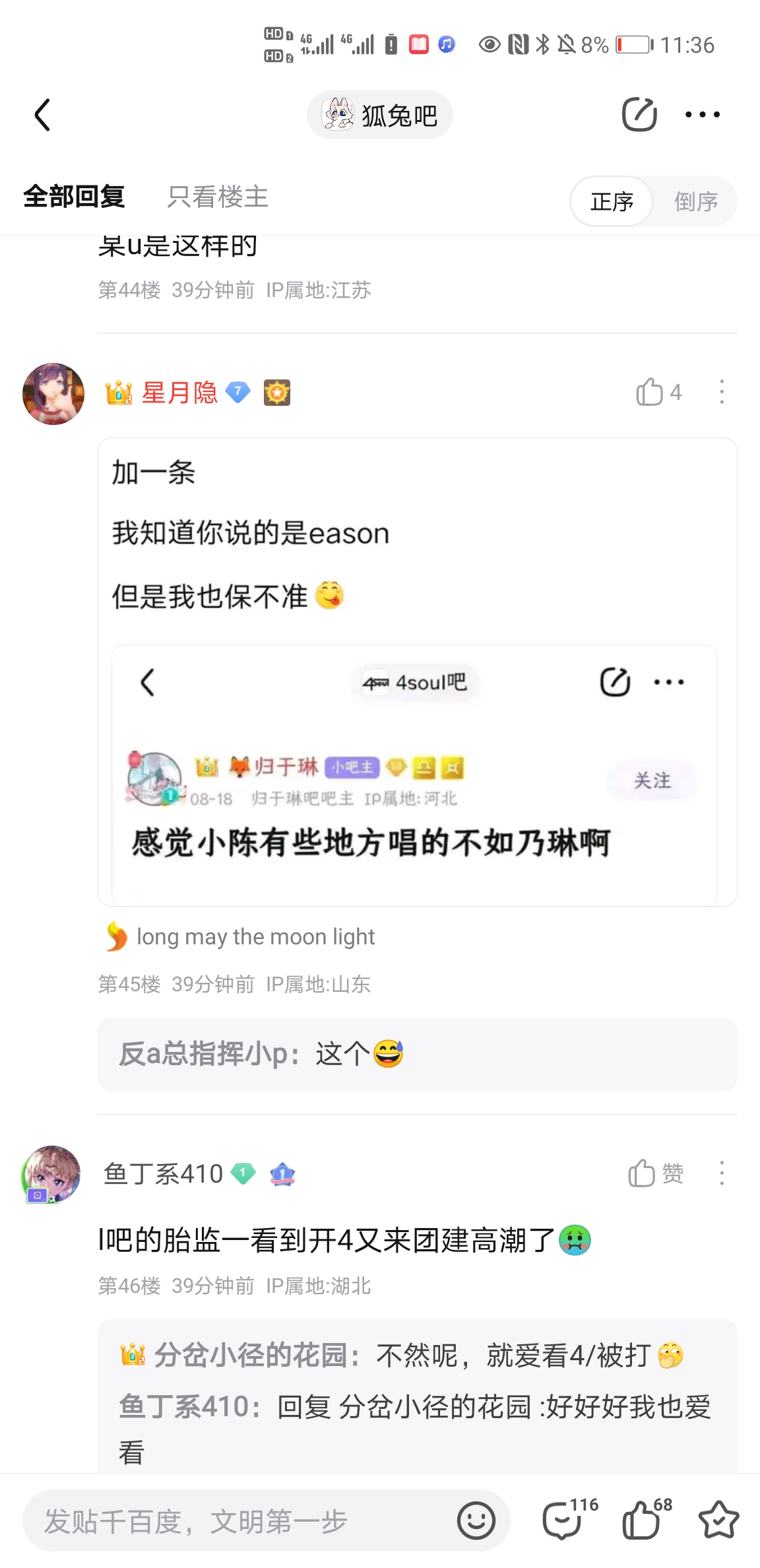
Task: Open the comments icon showing 116
Action: click(x=569, y=1518)
